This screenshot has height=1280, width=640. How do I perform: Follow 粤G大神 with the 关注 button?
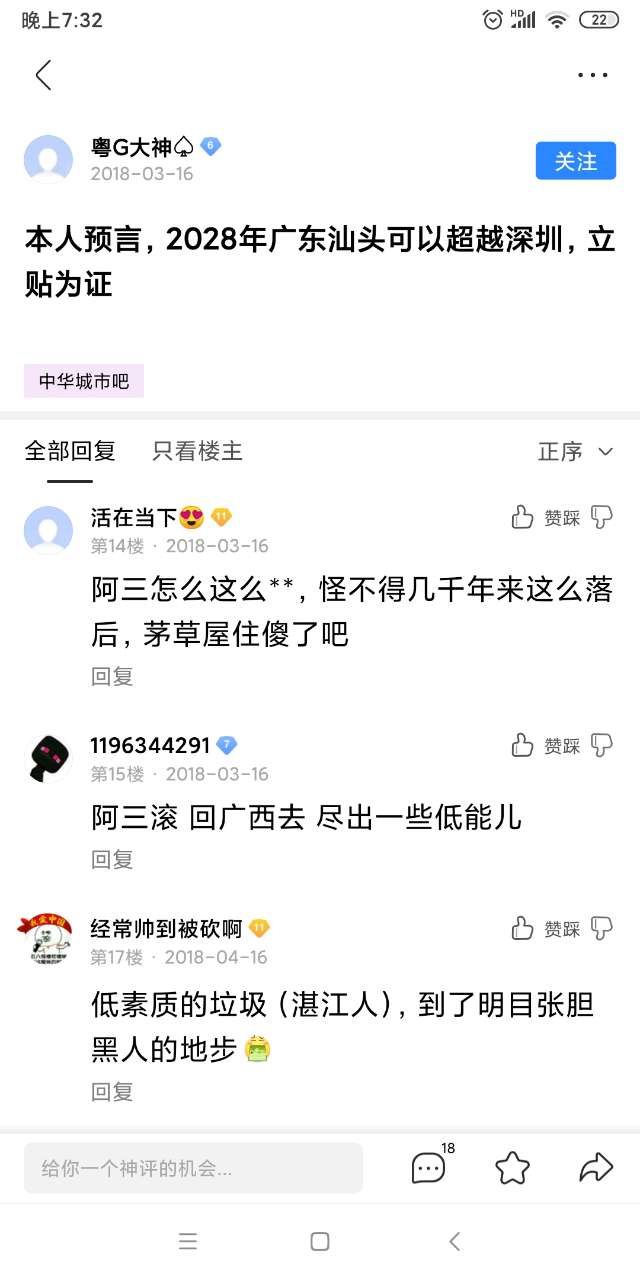(x=575, y=161)
